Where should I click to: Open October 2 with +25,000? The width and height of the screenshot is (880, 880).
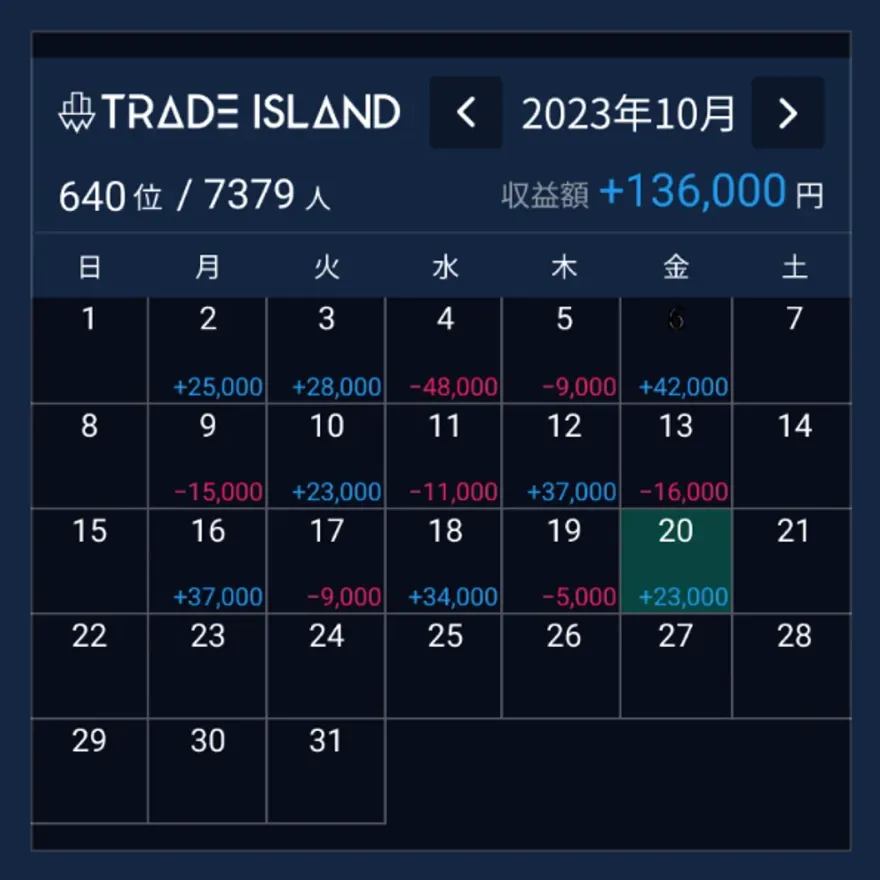[x=208, y=351]
